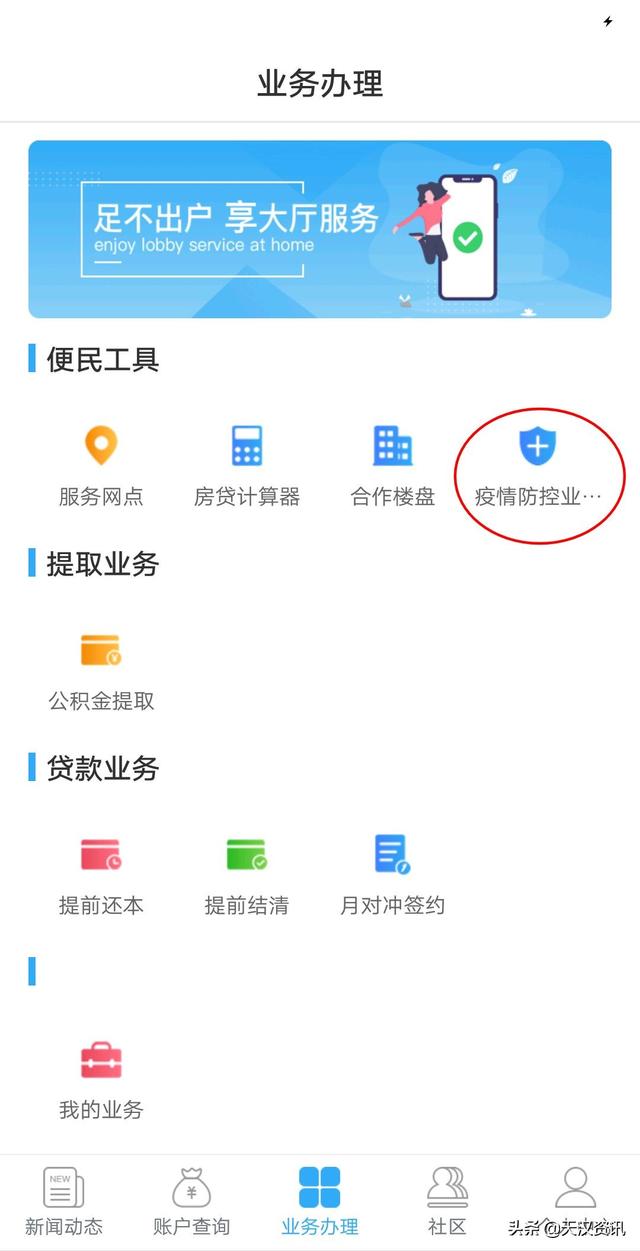Open the 服务网点 service outlets tool
640x1251 pixels.
click(x=101, y=464)
